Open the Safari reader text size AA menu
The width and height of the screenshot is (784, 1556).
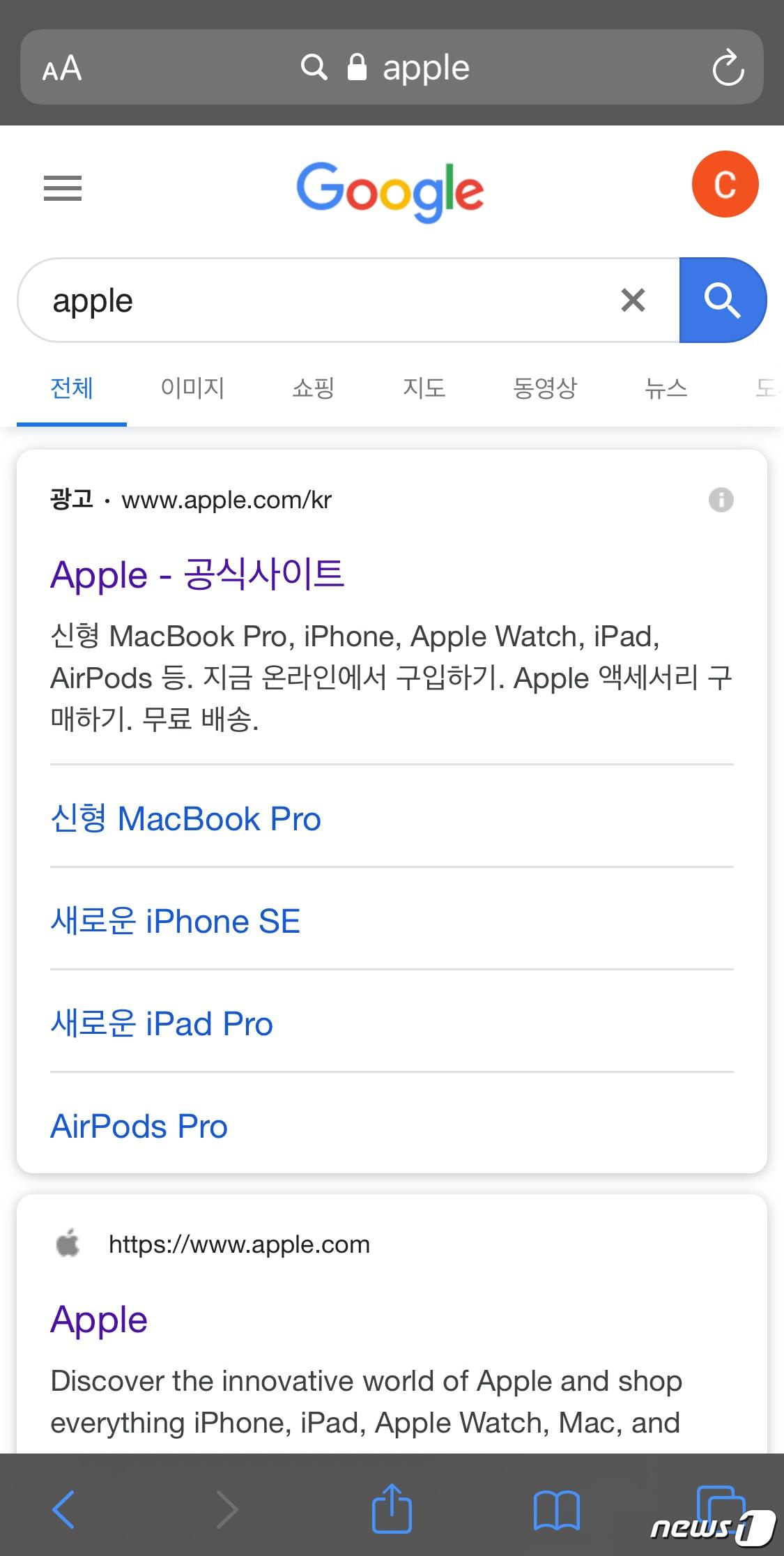(62, 68)
